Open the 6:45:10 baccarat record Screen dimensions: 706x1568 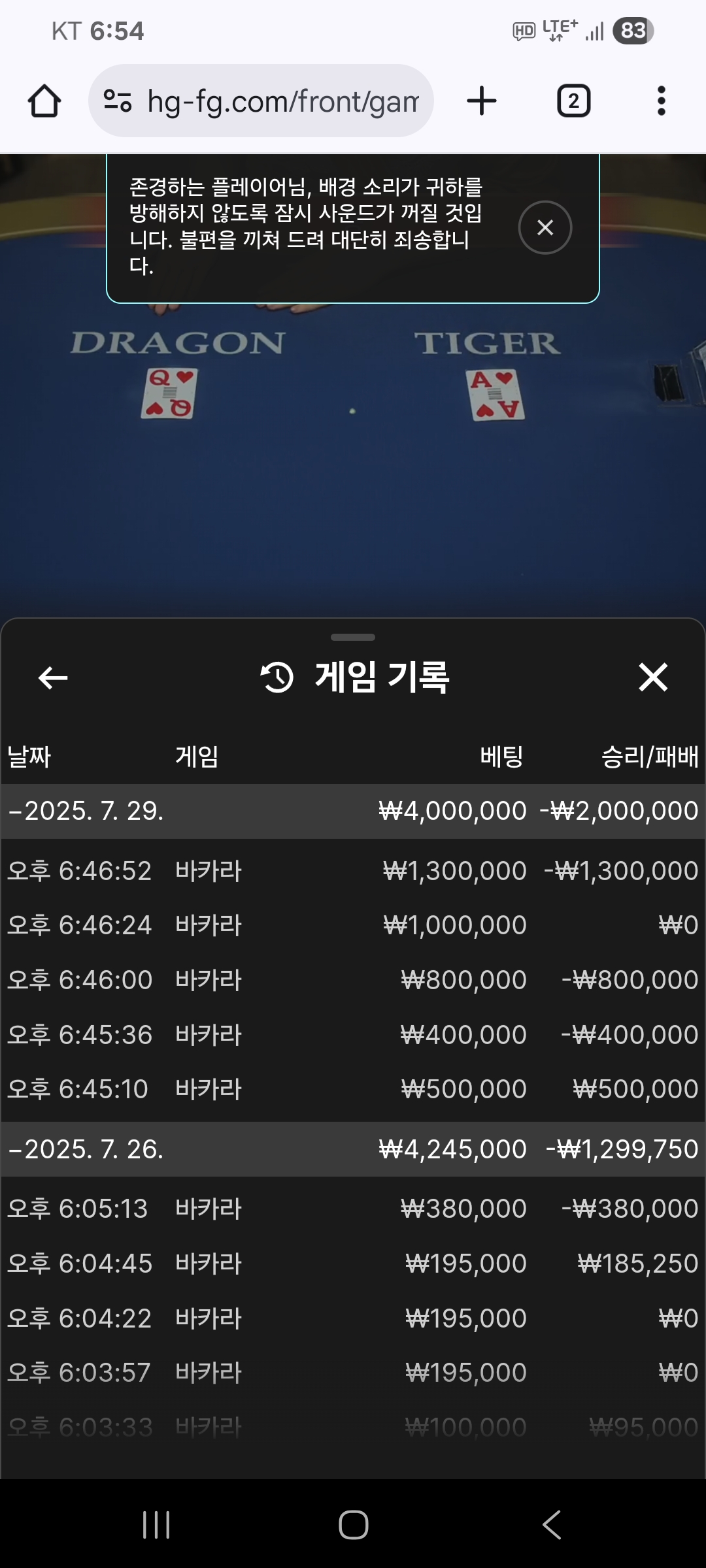point(353,1089)
